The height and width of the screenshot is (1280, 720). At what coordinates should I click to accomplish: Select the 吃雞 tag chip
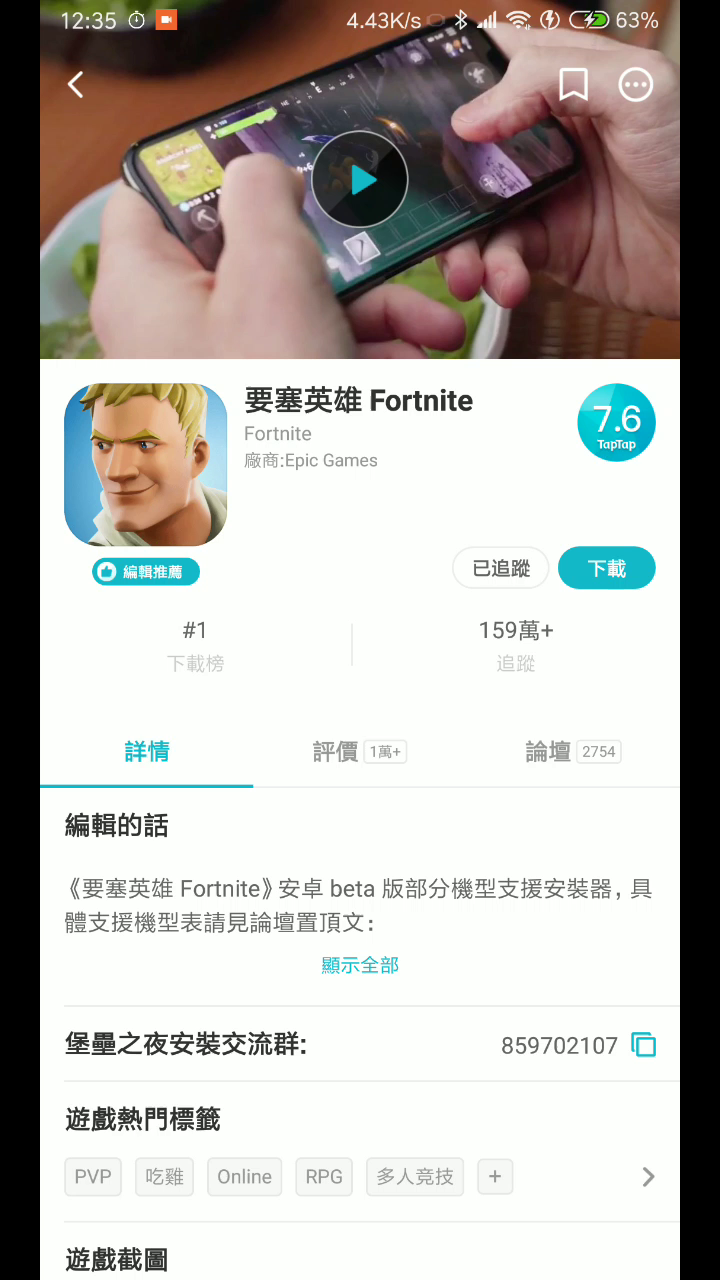pos(164,1177)
